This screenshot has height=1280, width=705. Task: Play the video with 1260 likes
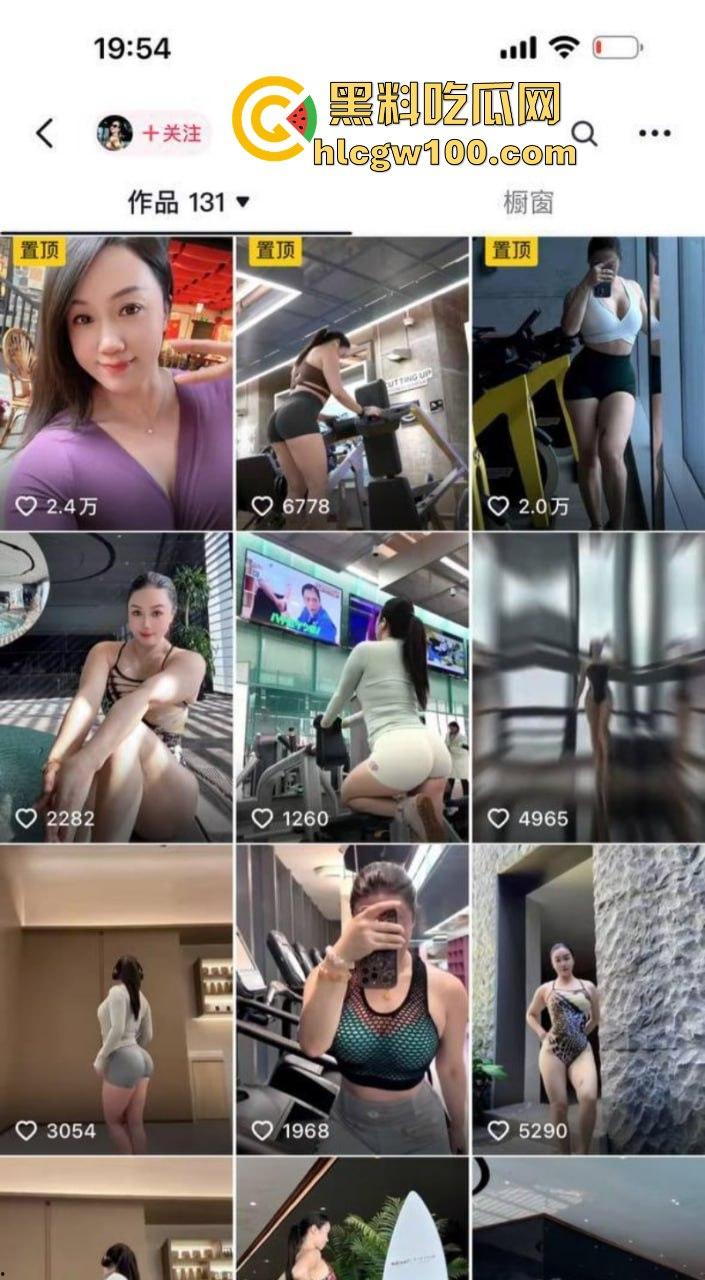352,687
